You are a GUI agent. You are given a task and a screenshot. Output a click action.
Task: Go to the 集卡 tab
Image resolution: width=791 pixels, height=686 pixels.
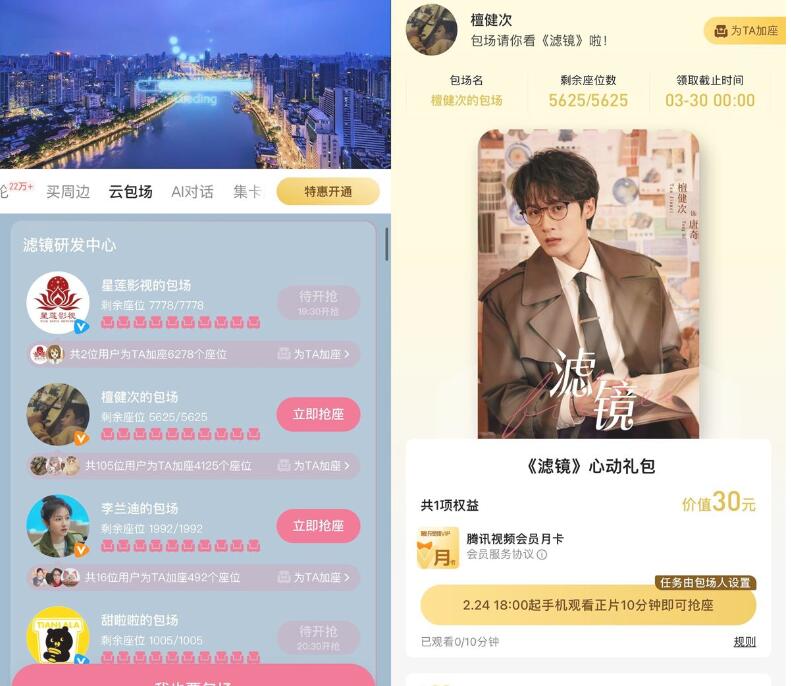(247, 192)
